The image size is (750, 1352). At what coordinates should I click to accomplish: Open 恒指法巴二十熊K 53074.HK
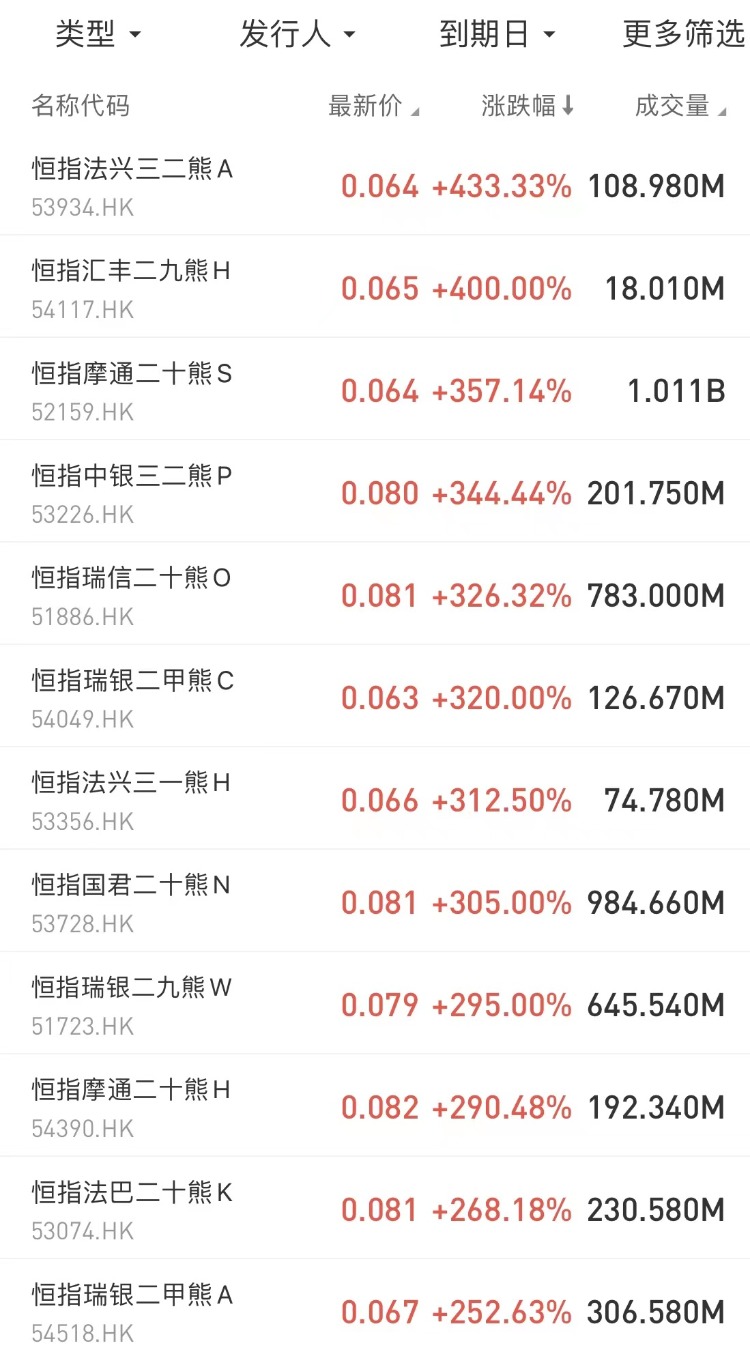pos(375,1208)
